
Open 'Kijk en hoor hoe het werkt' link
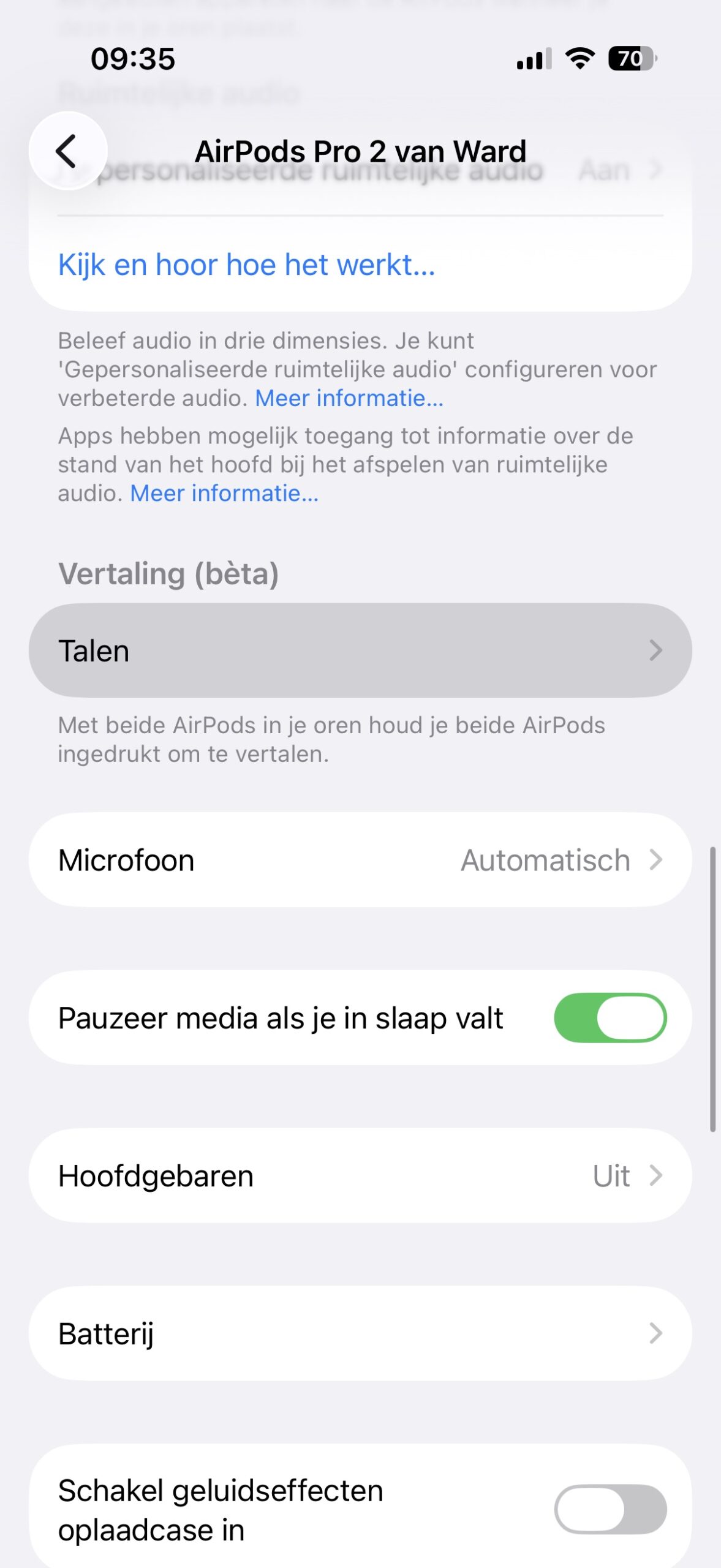pyautogui.click(x=246, y=265)
